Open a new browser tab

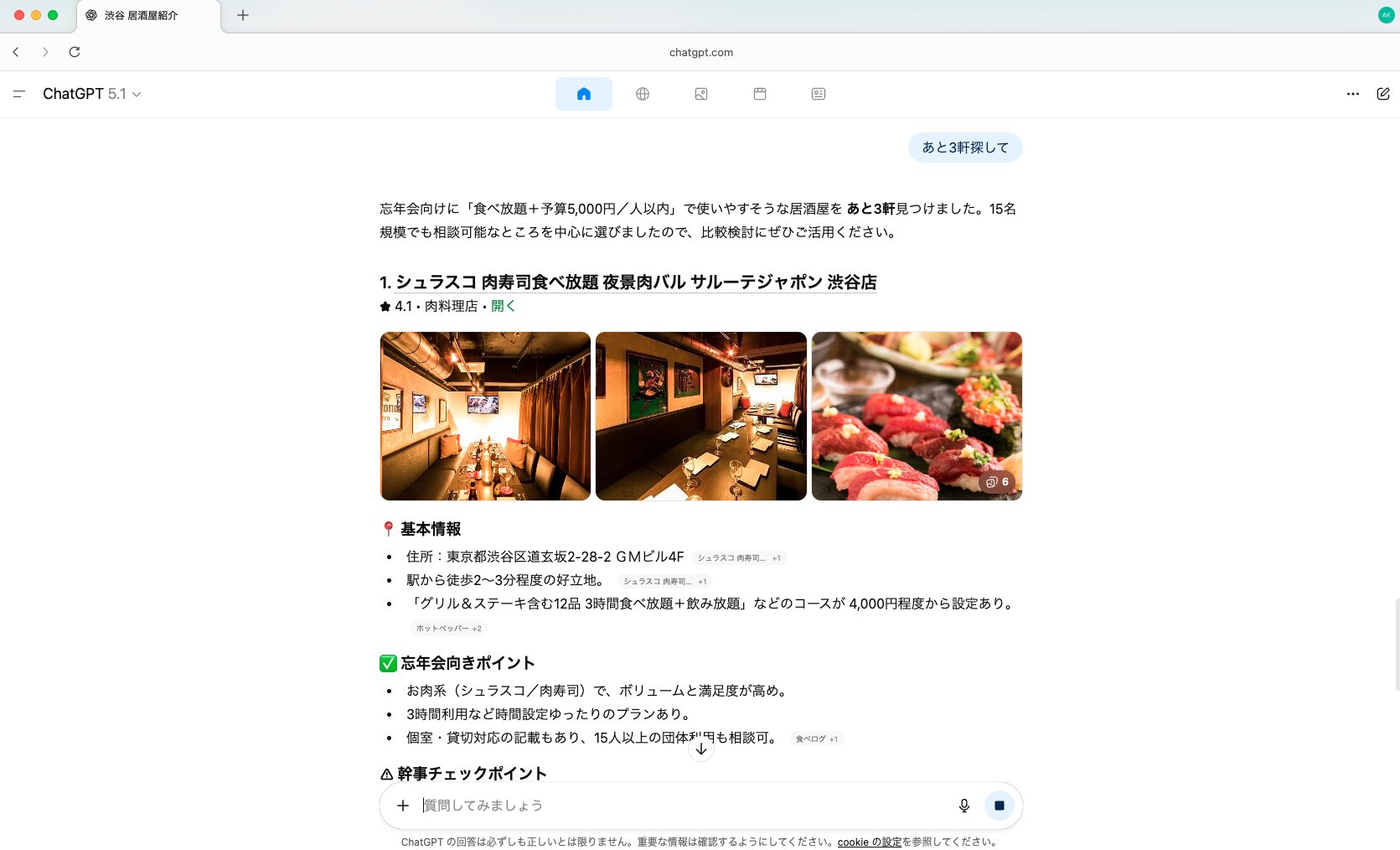(243, 15)
